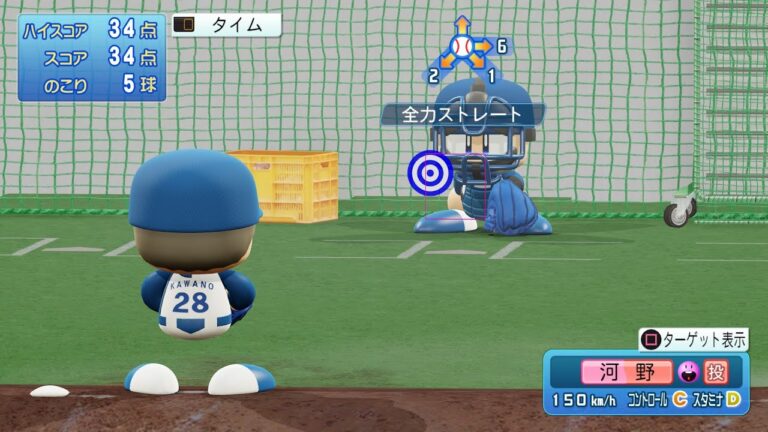768x432 pixels.
Task: Tap the タイム timeout button
Action: (226, 26)
